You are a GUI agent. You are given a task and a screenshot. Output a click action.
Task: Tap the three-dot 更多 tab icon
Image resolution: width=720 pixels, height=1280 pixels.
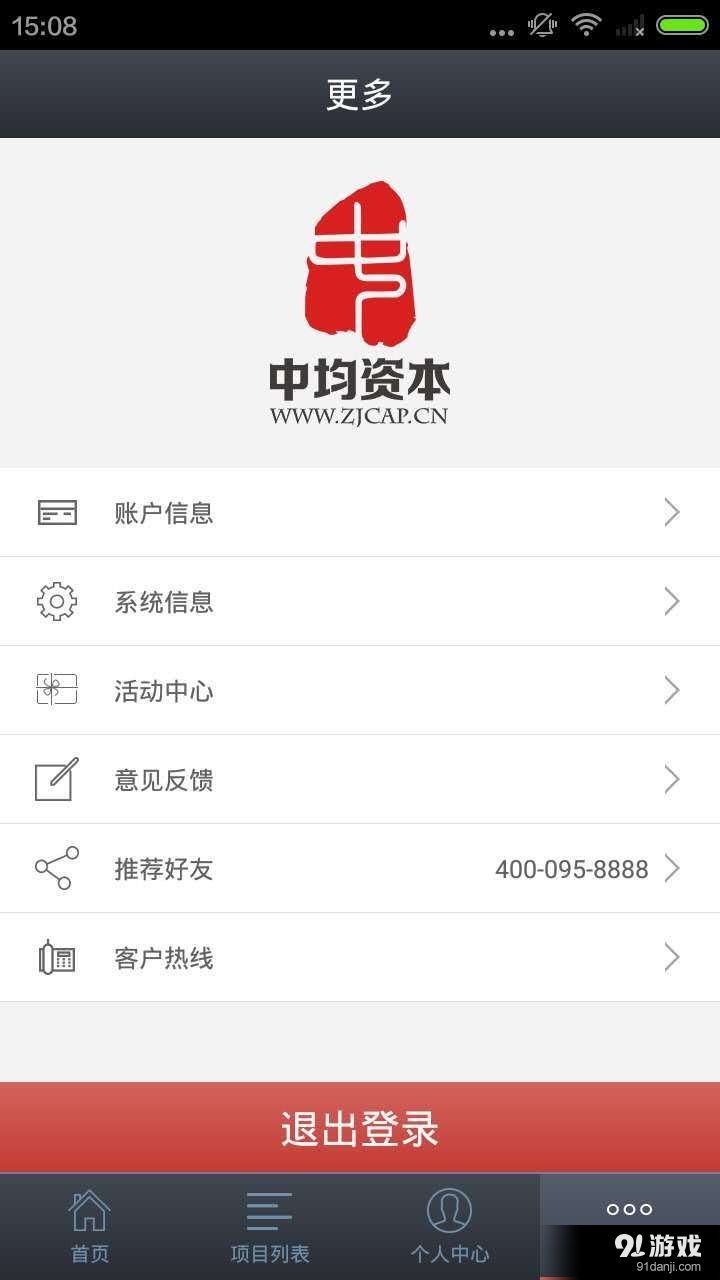(x=629, y=1208)
